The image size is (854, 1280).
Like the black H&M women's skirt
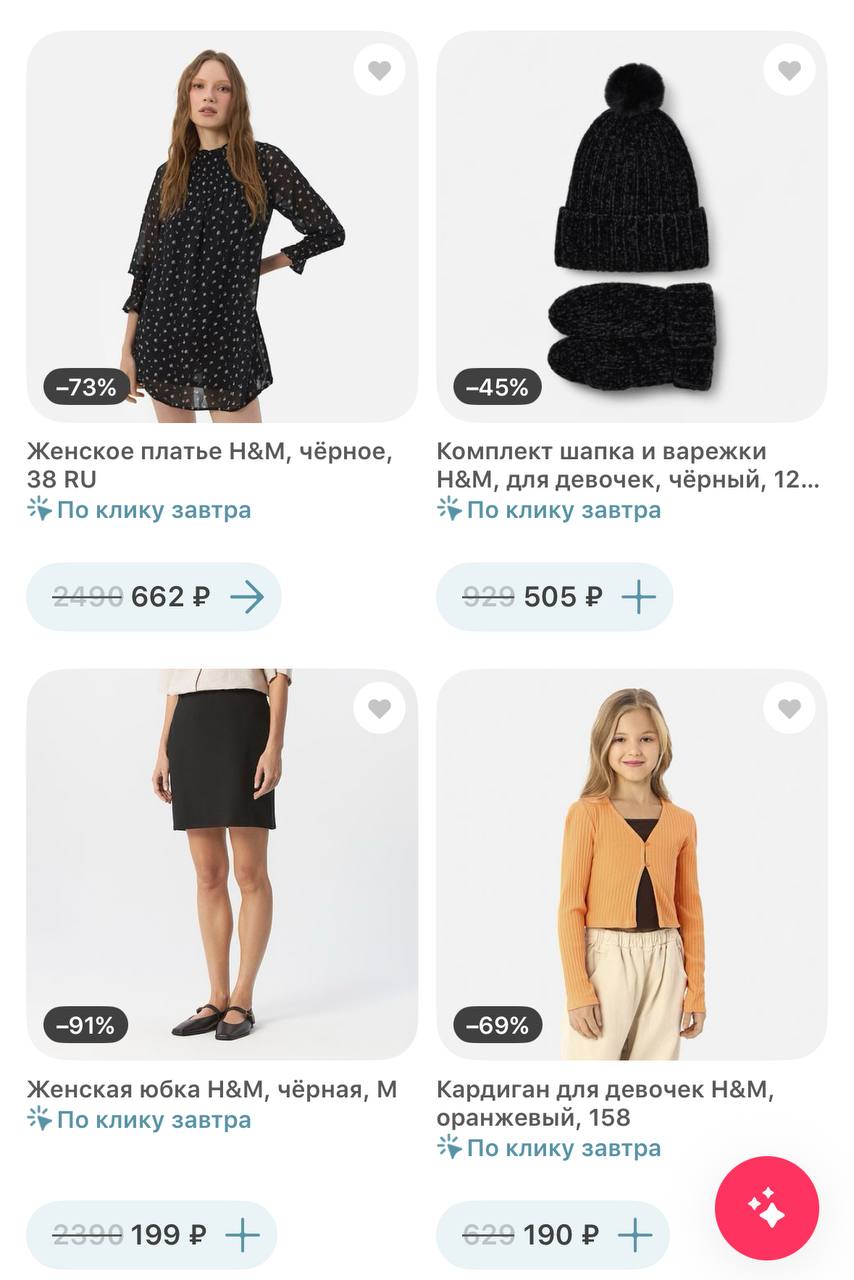click(379, 709)
